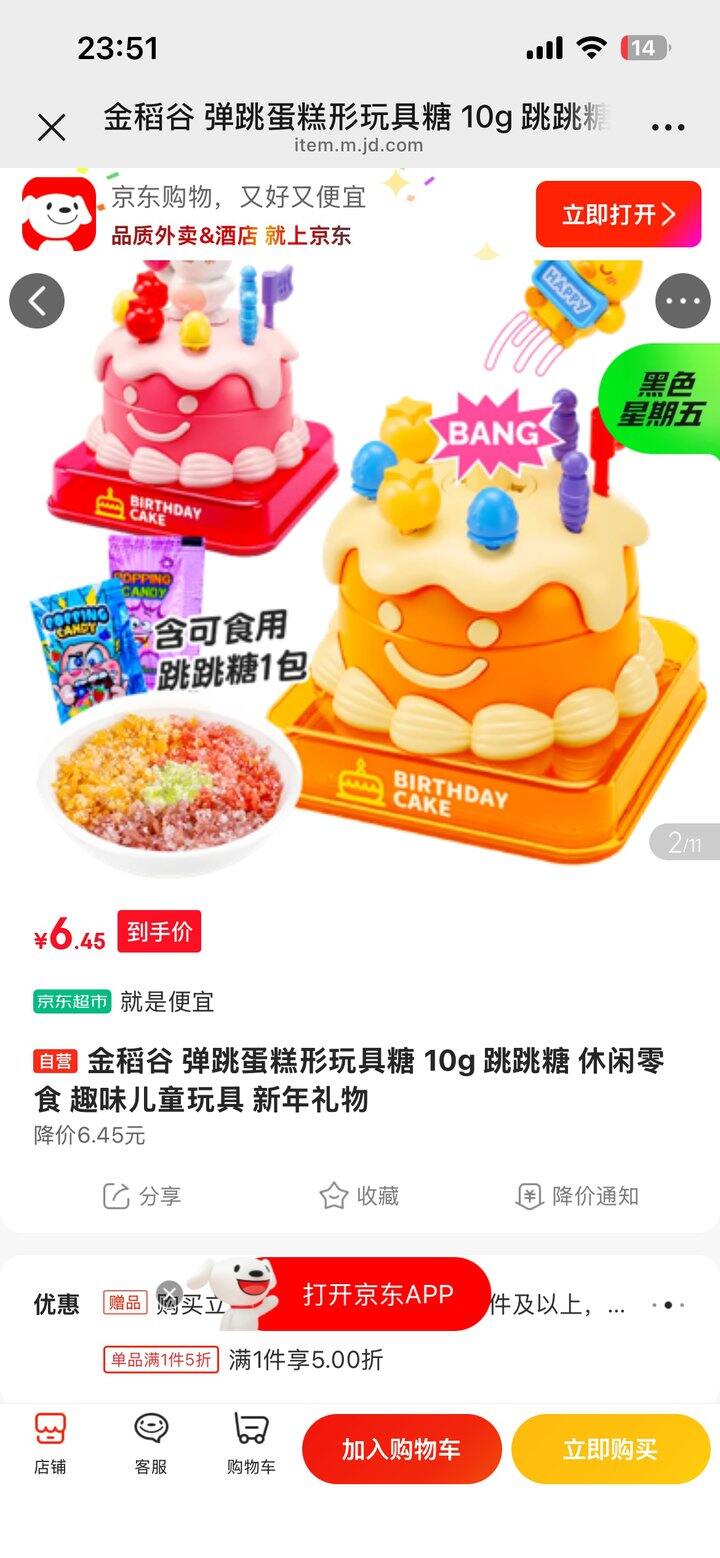Tap 立即购买 buy now
720x1558 pixels.
[610, 1447]
